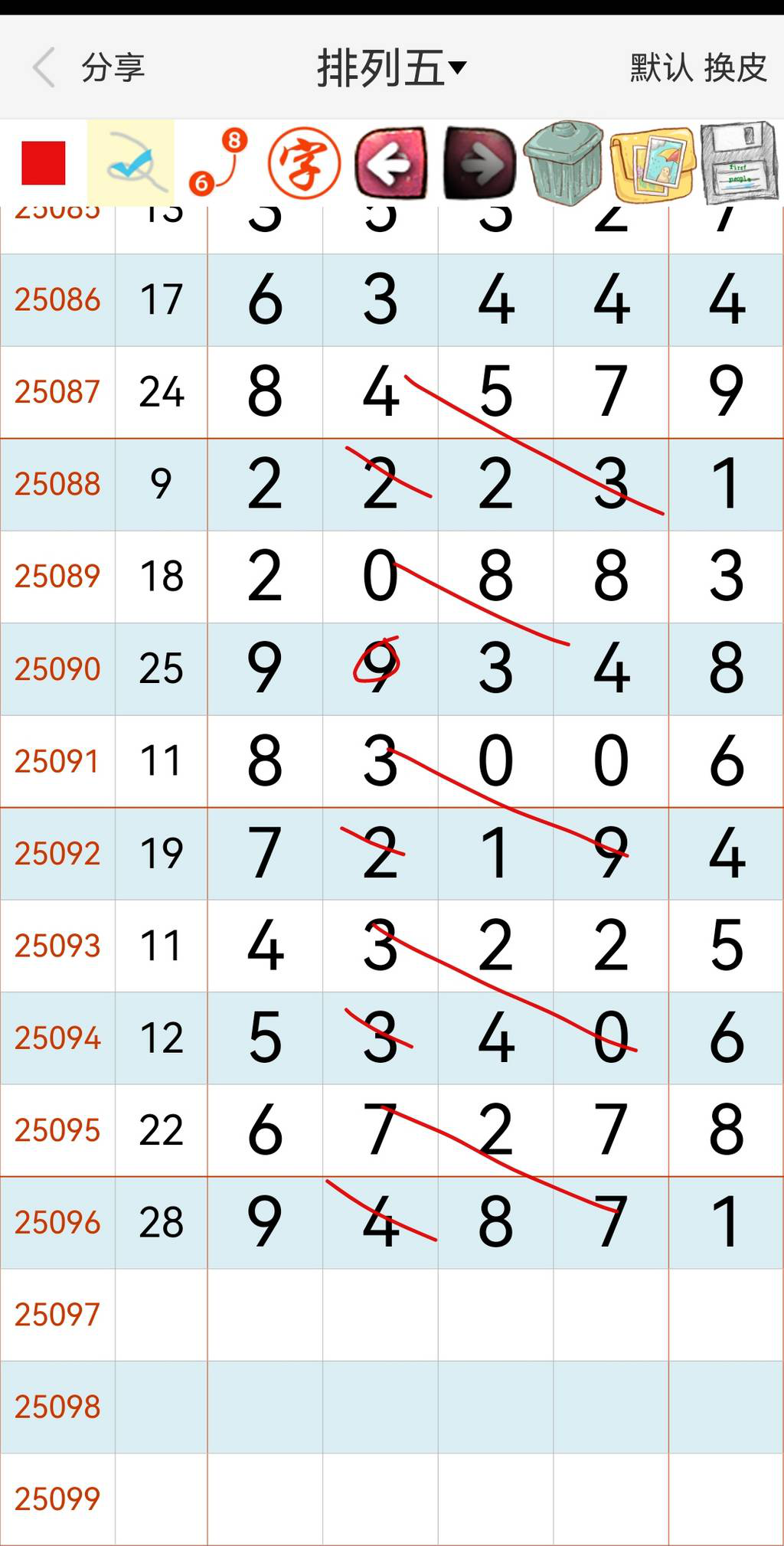Select the numbered line connector tool
The image size is (784, 1546).
[x=217, y=162]
